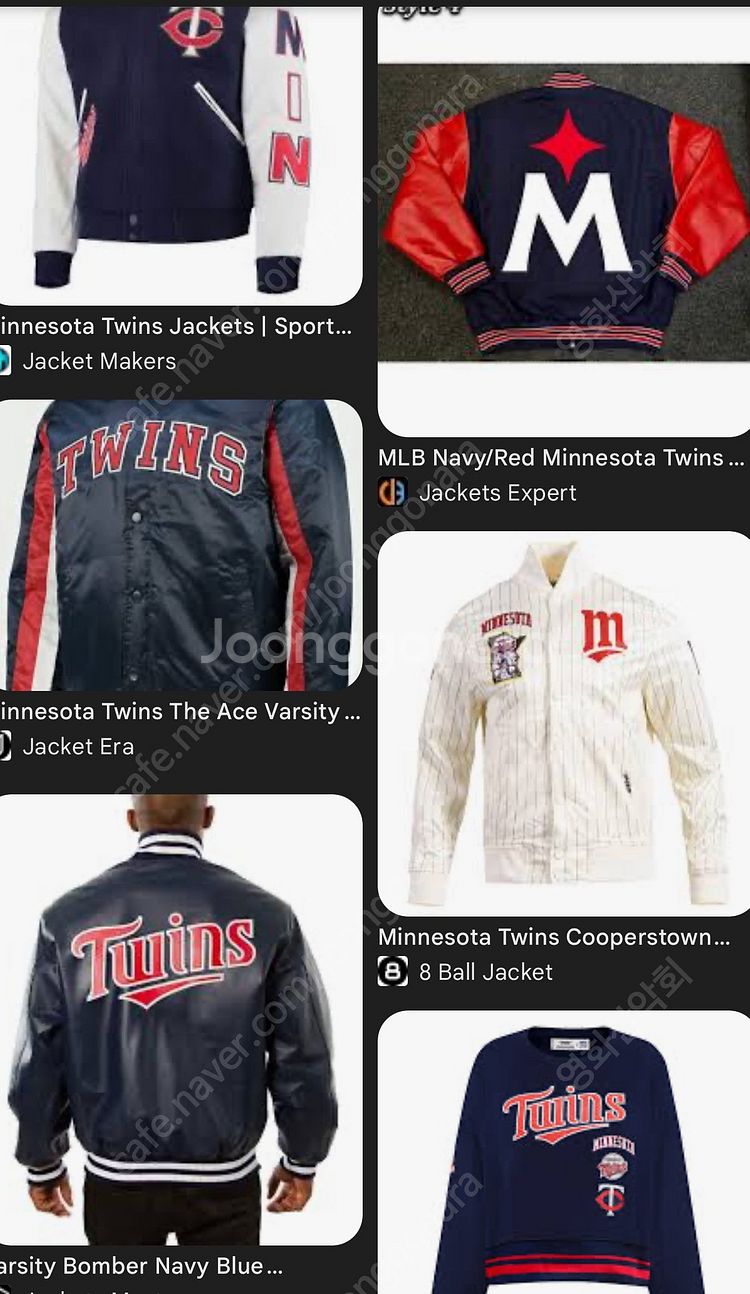Select the Varsity Bomber Navy Blue jacket
Viewport: 750px width, 1294px height.
pos(180,1020)
